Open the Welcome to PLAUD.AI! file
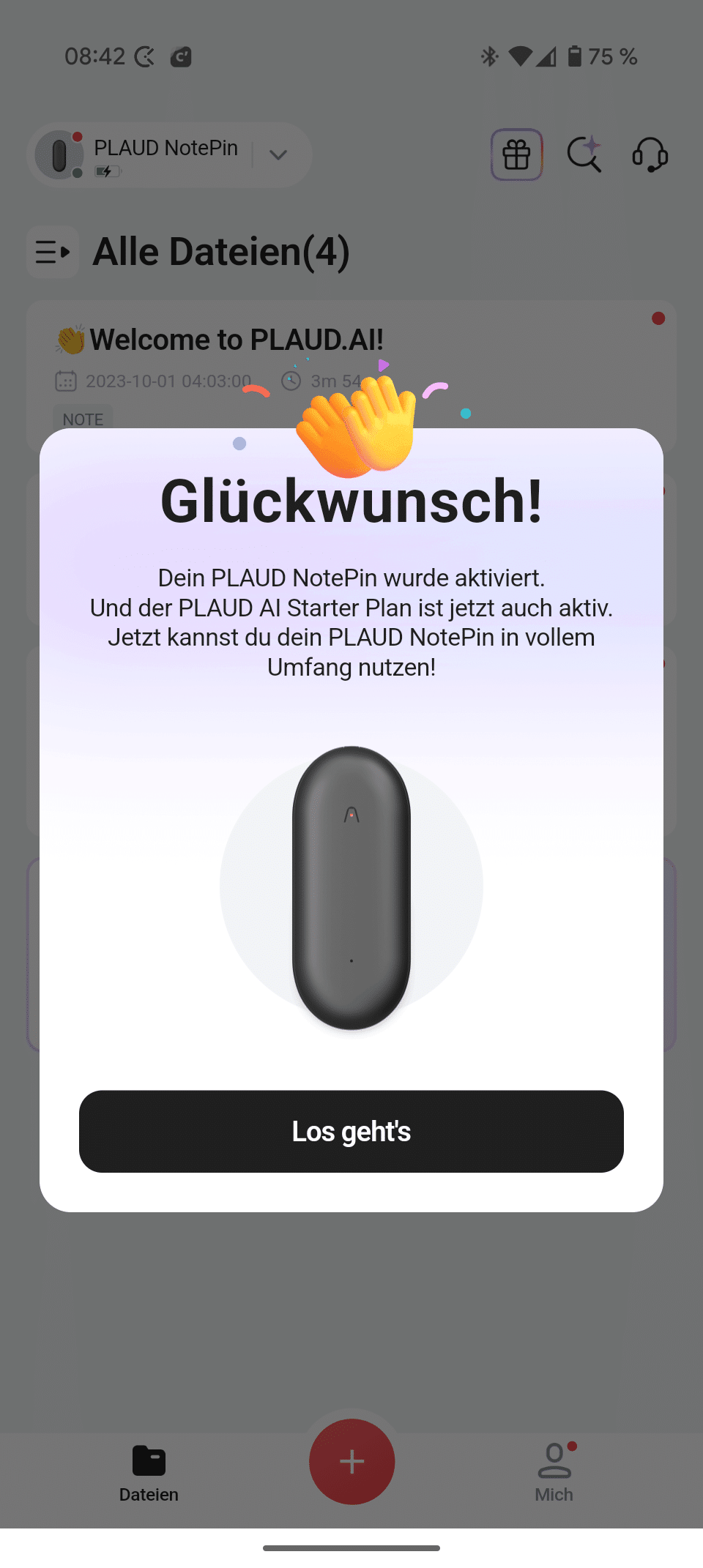Image resolution: width=703 pixels, height=1568 pixels. tap(237, 340)
